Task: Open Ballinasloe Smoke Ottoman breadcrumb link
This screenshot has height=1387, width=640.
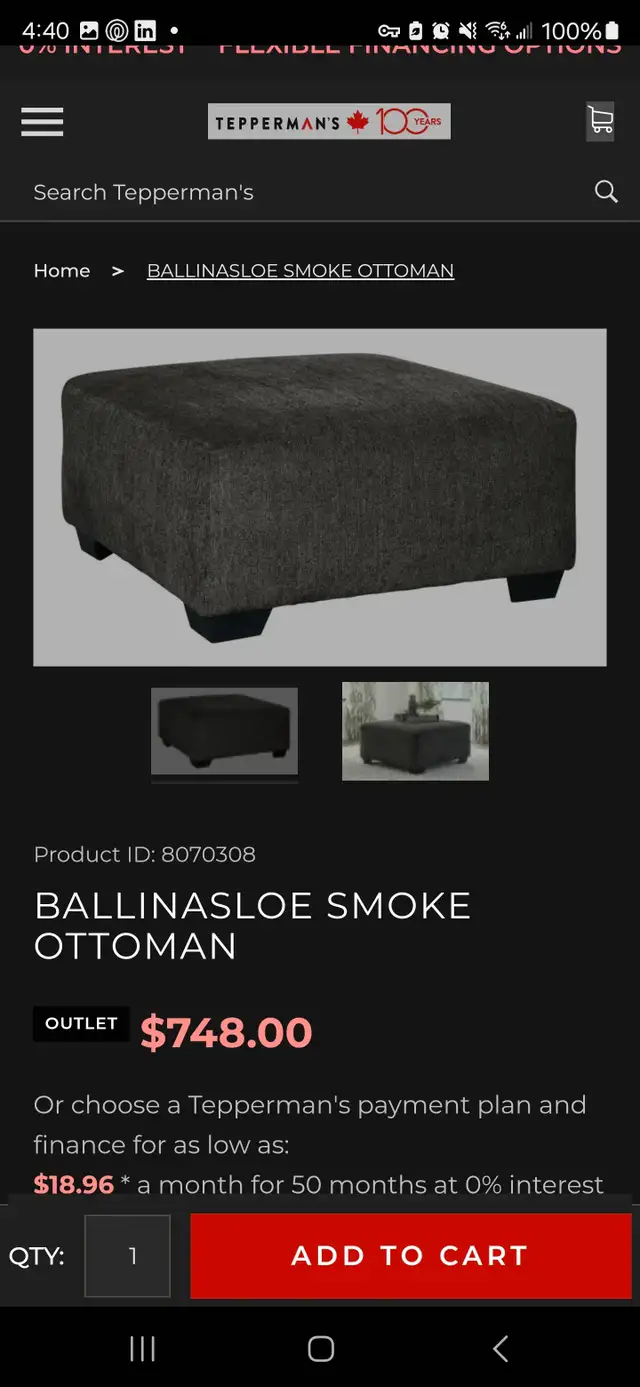Action: [x=300, y=271]
